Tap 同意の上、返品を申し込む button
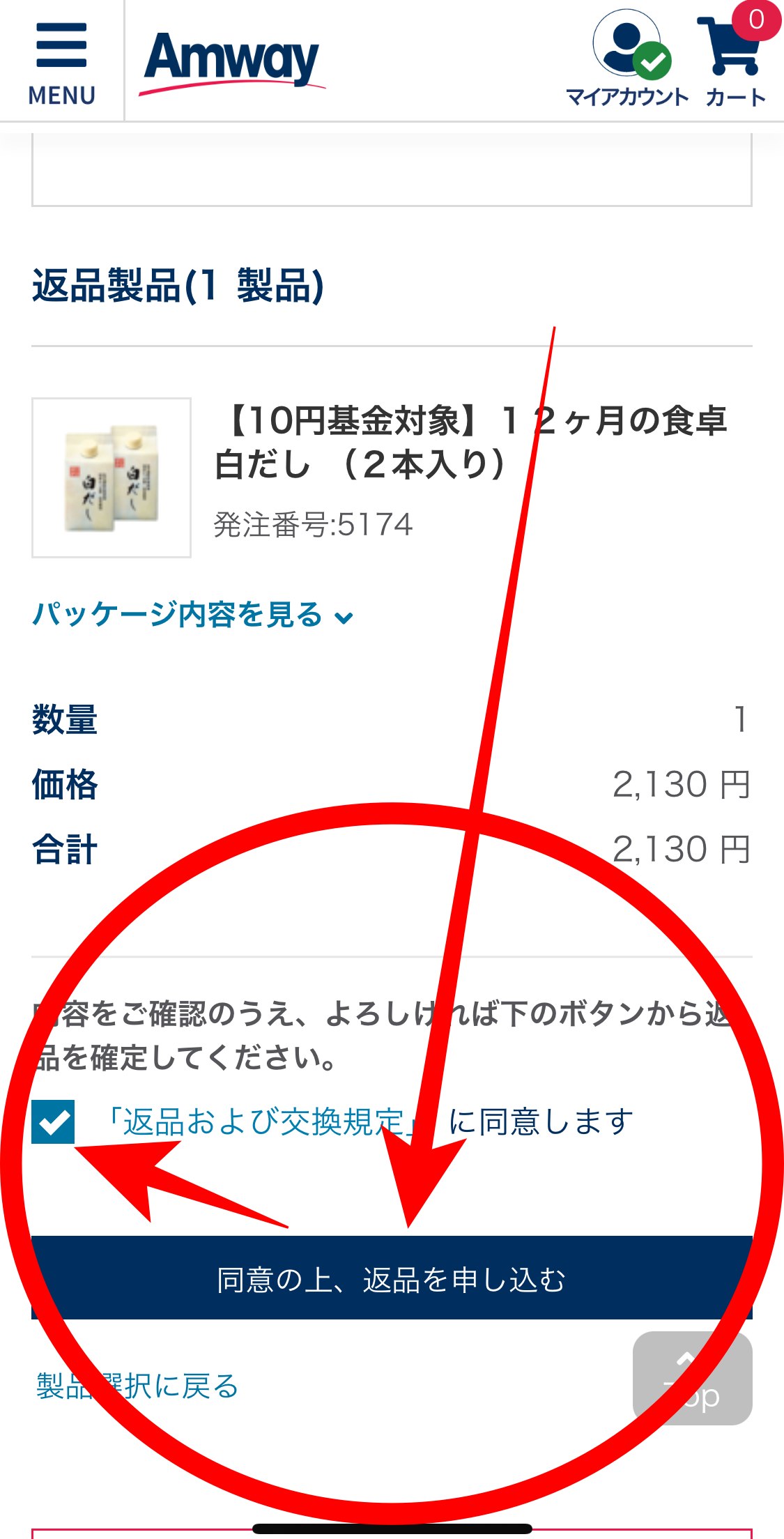Image resolution: width=784 pixels, height=1539 pixels. click(x=392, y=1280)
